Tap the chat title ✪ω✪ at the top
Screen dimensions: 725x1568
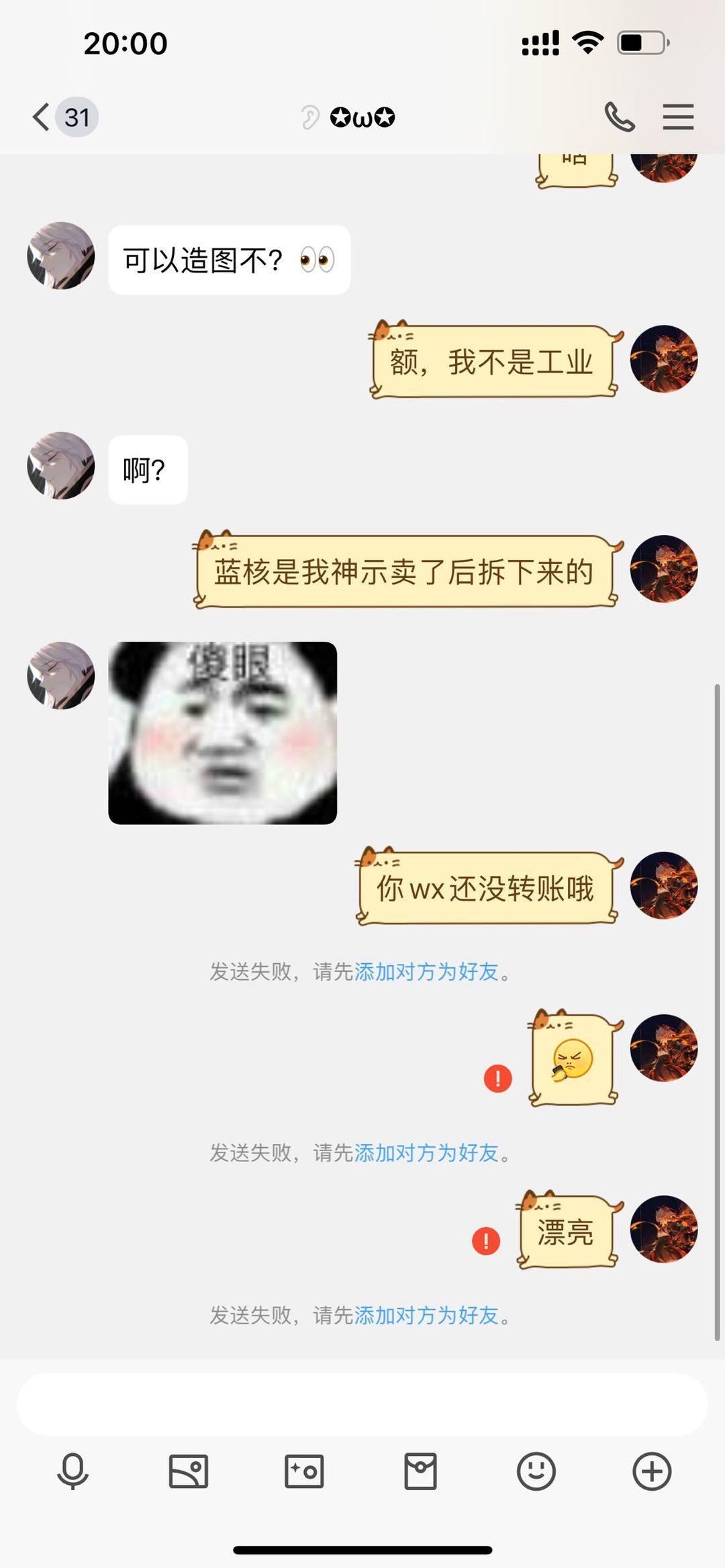click(x=362, y=116)
